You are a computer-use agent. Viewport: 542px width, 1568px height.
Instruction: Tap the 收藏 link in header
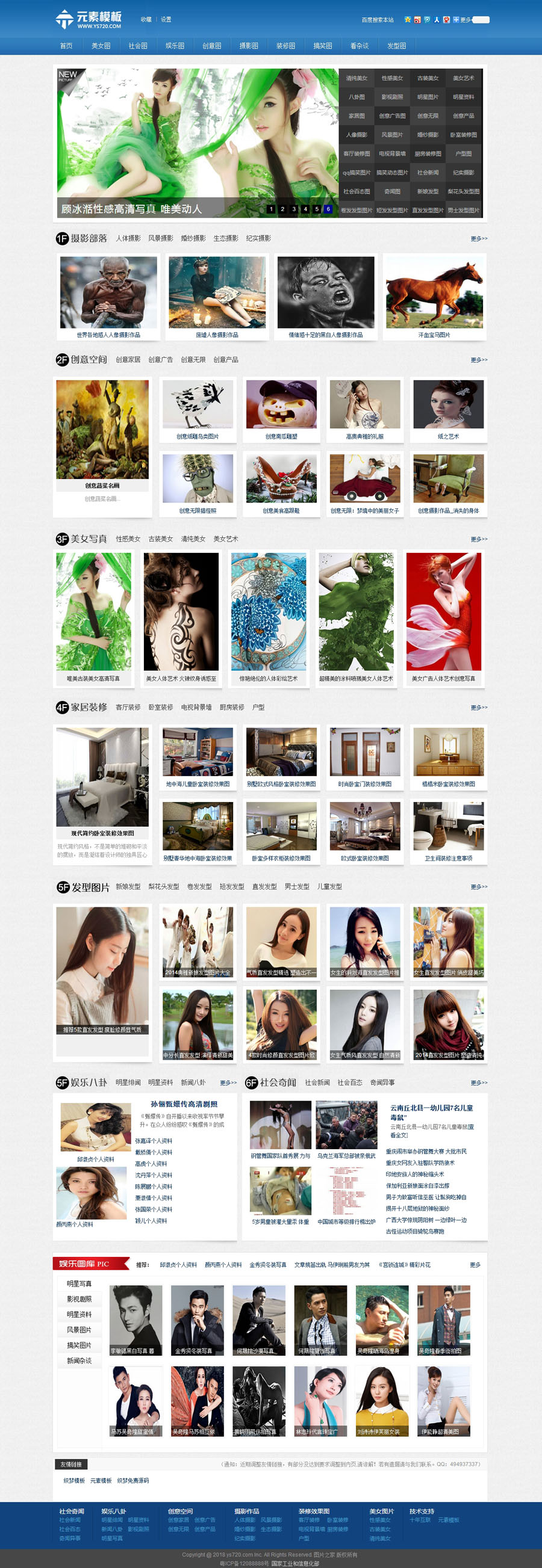pyautogui.click(x=146, y=19)
